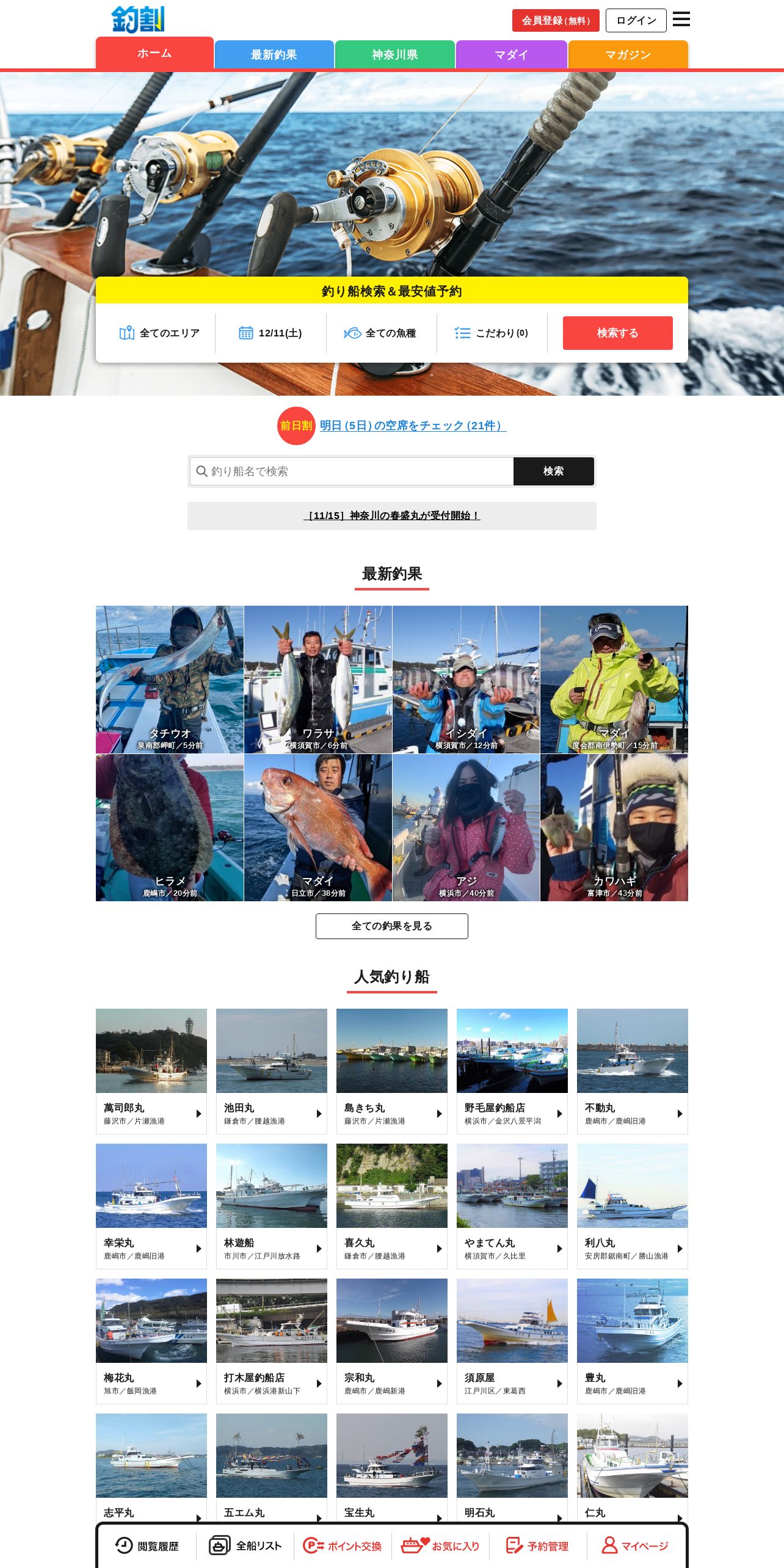The height and width of the screenshot is (1568, 784).
Task: Open the 12/11(土) date picker
Action: coord(270,333)
